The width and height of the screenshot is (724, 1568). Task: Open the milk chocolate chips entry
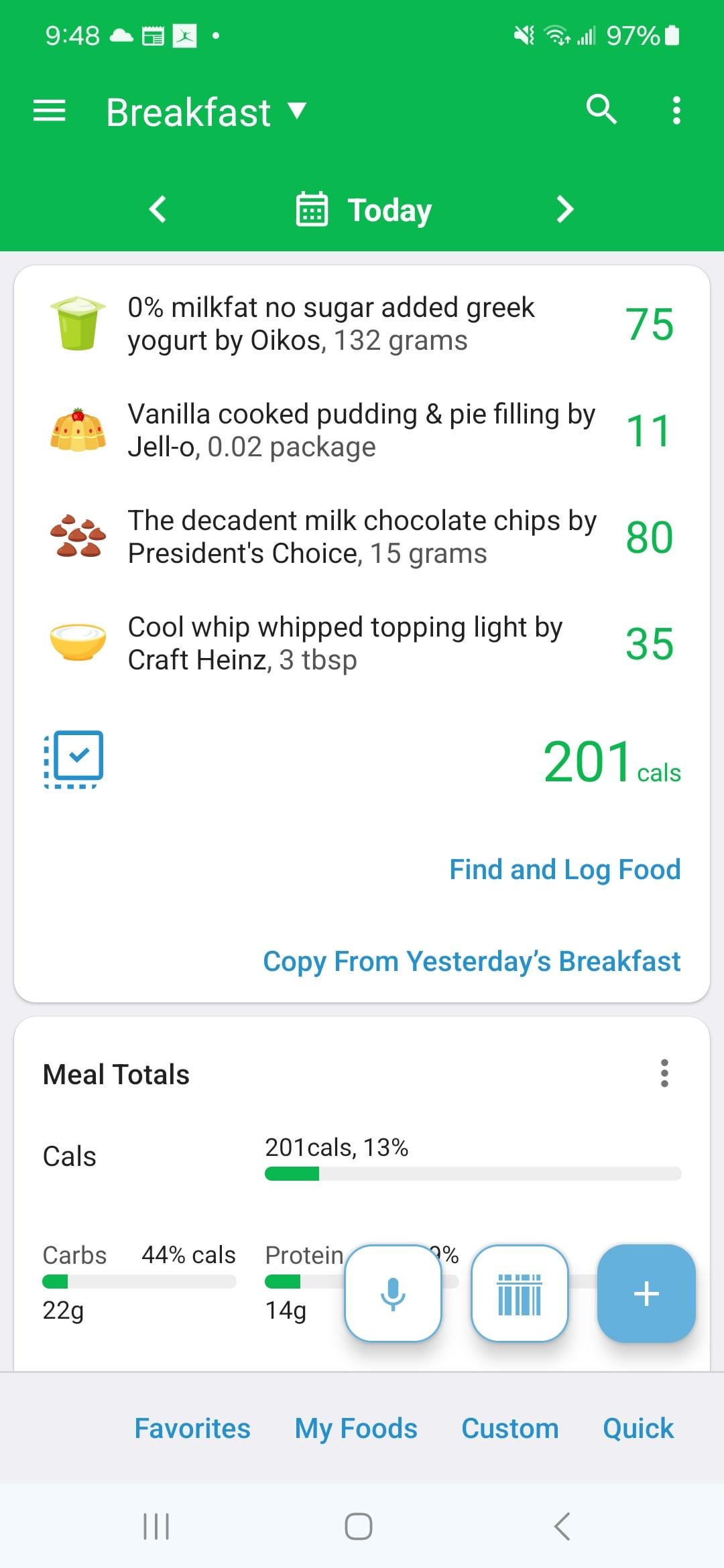362,537
